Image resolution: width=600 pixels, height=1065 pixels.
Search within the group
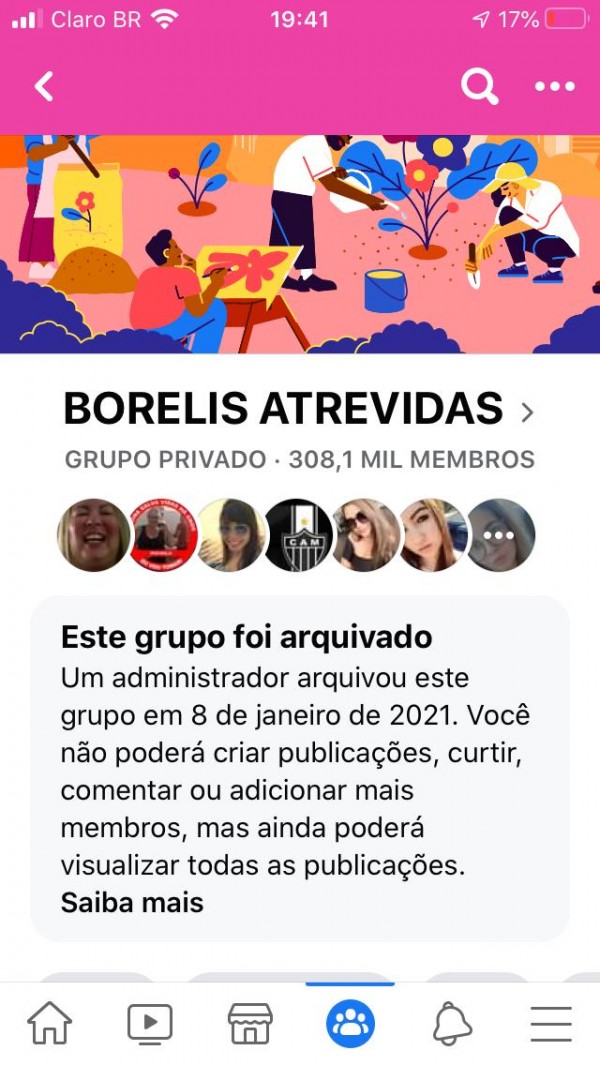479,87
